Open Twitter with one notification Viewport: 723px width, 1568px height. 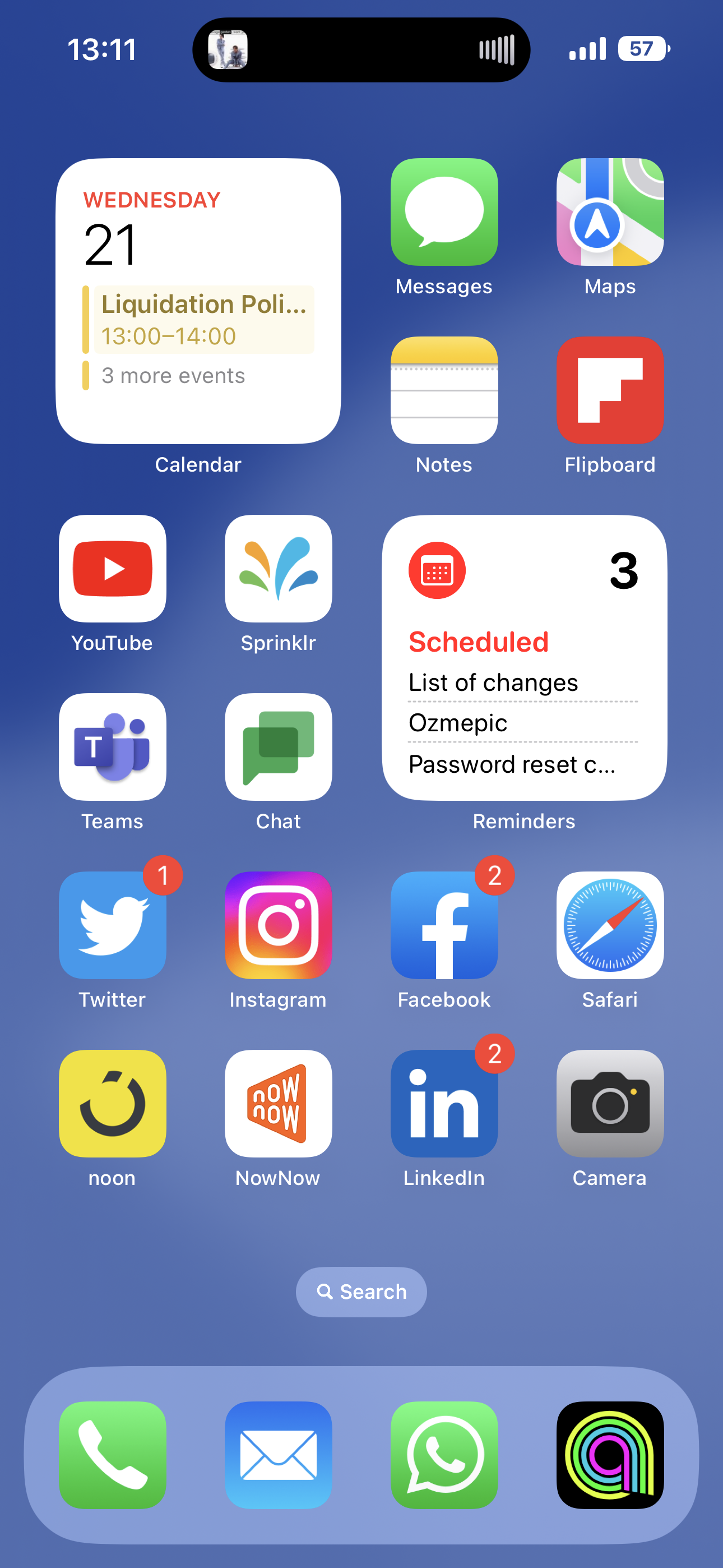[113, 925]
